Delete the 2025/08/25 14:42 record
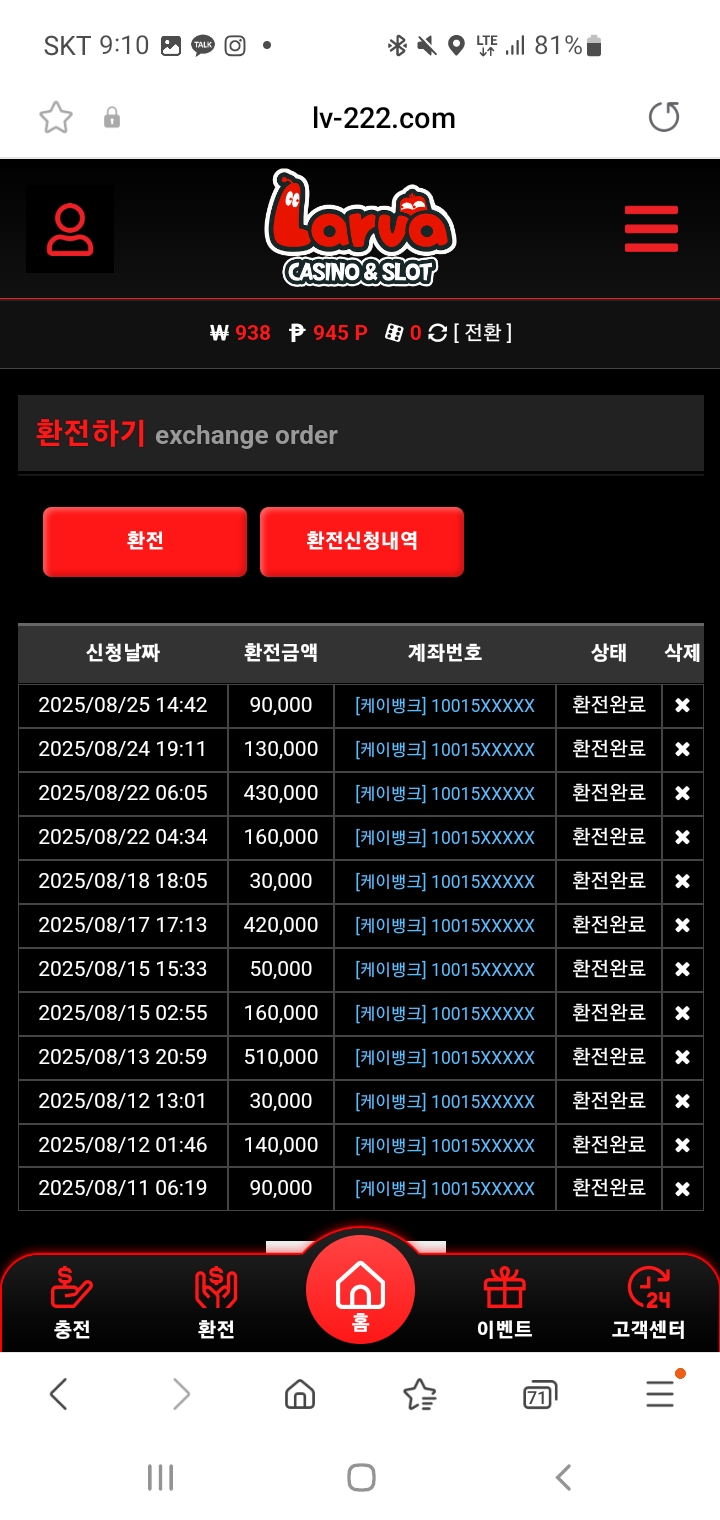 (682, 706)
